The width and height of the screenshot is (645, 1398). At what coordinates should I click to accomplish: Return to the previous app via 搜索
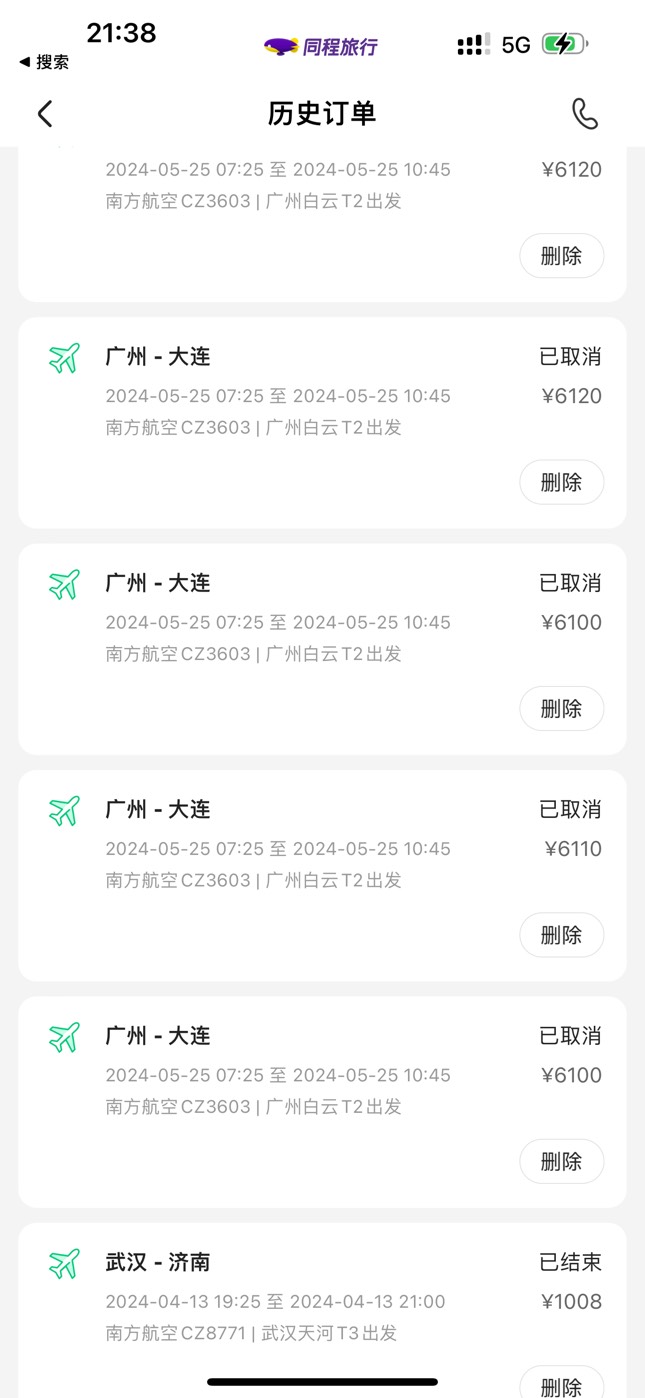(44, 62)
